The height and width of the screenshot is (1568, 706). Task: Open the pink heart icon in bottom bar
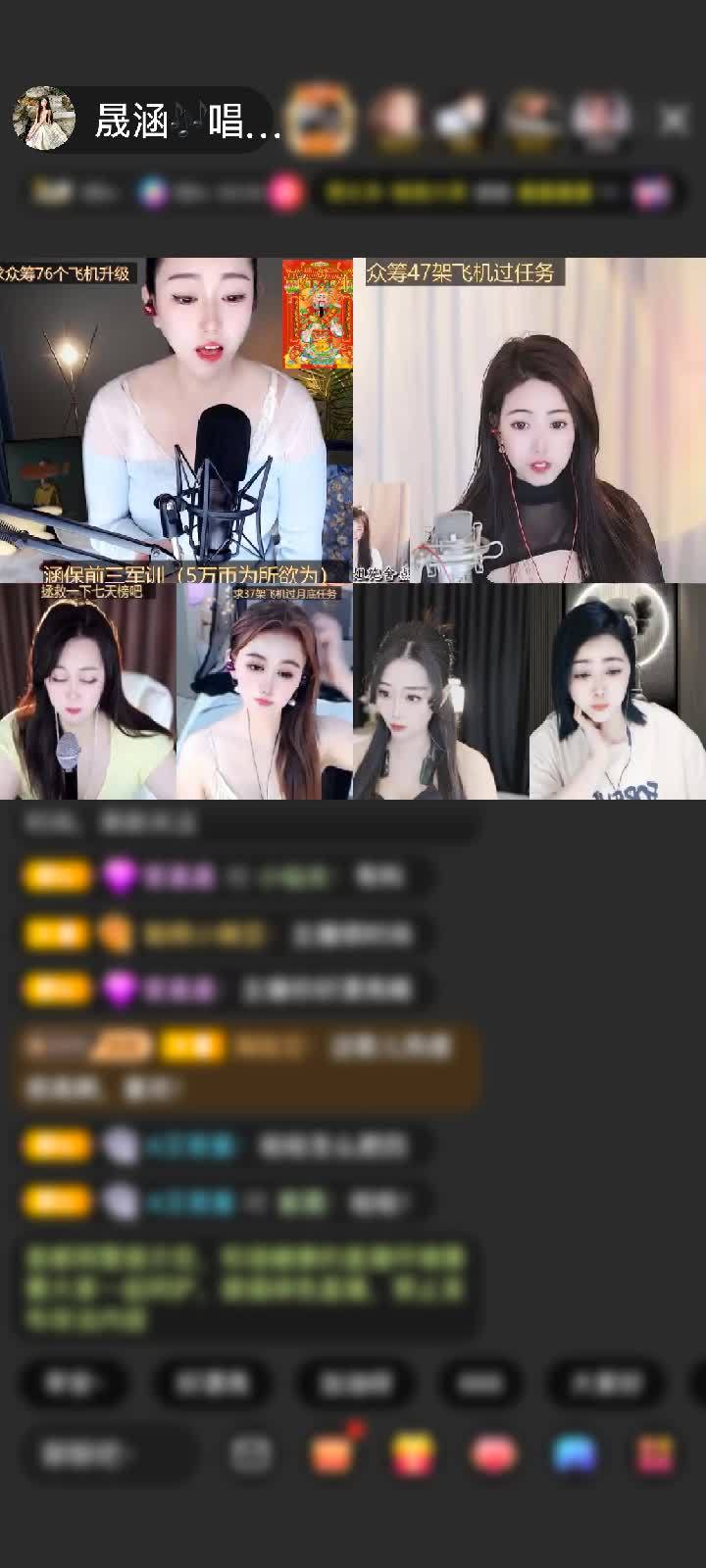point(492,1453)
